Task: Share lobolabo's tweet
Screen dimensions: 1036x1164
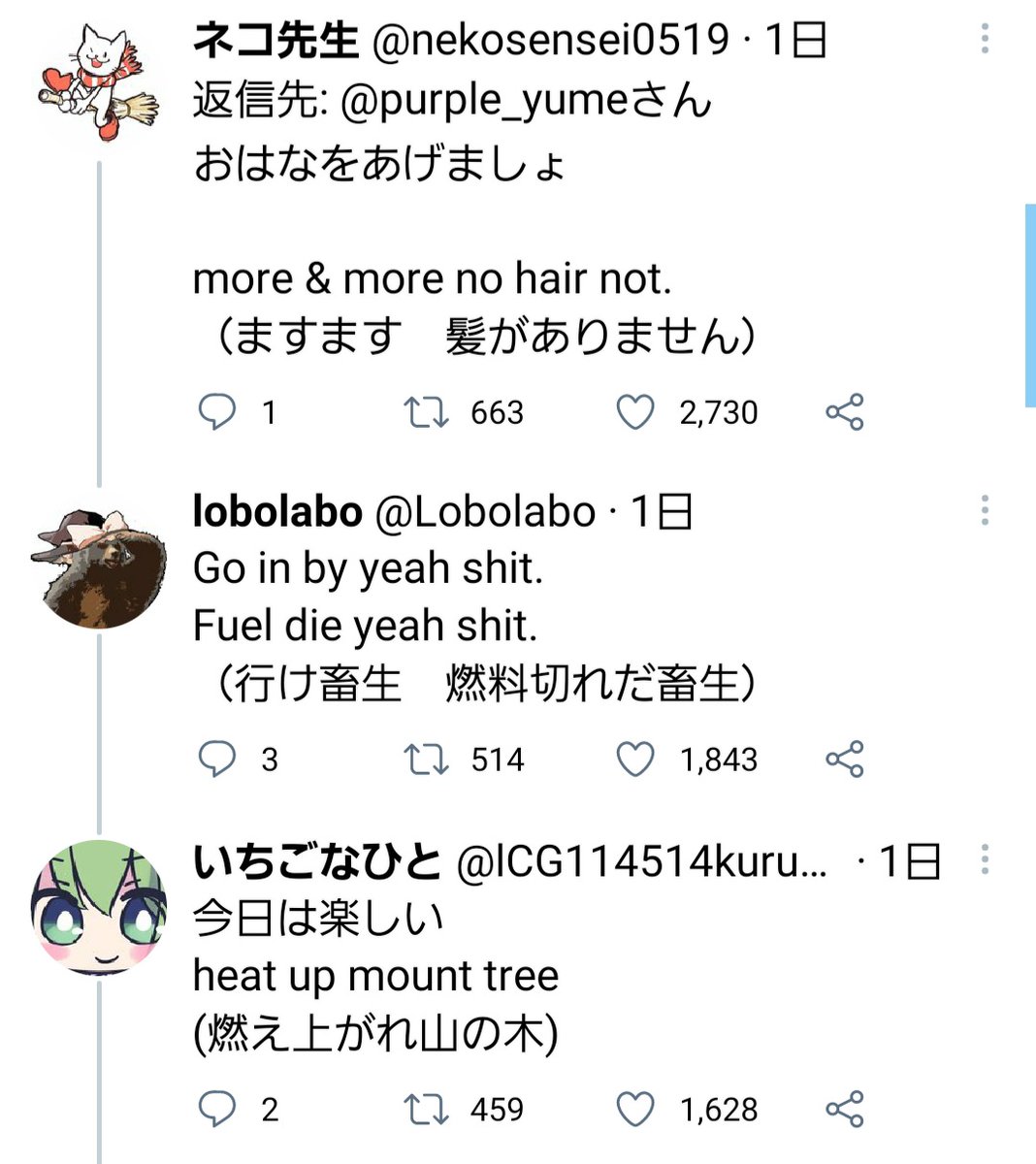Action: [845, 760]
